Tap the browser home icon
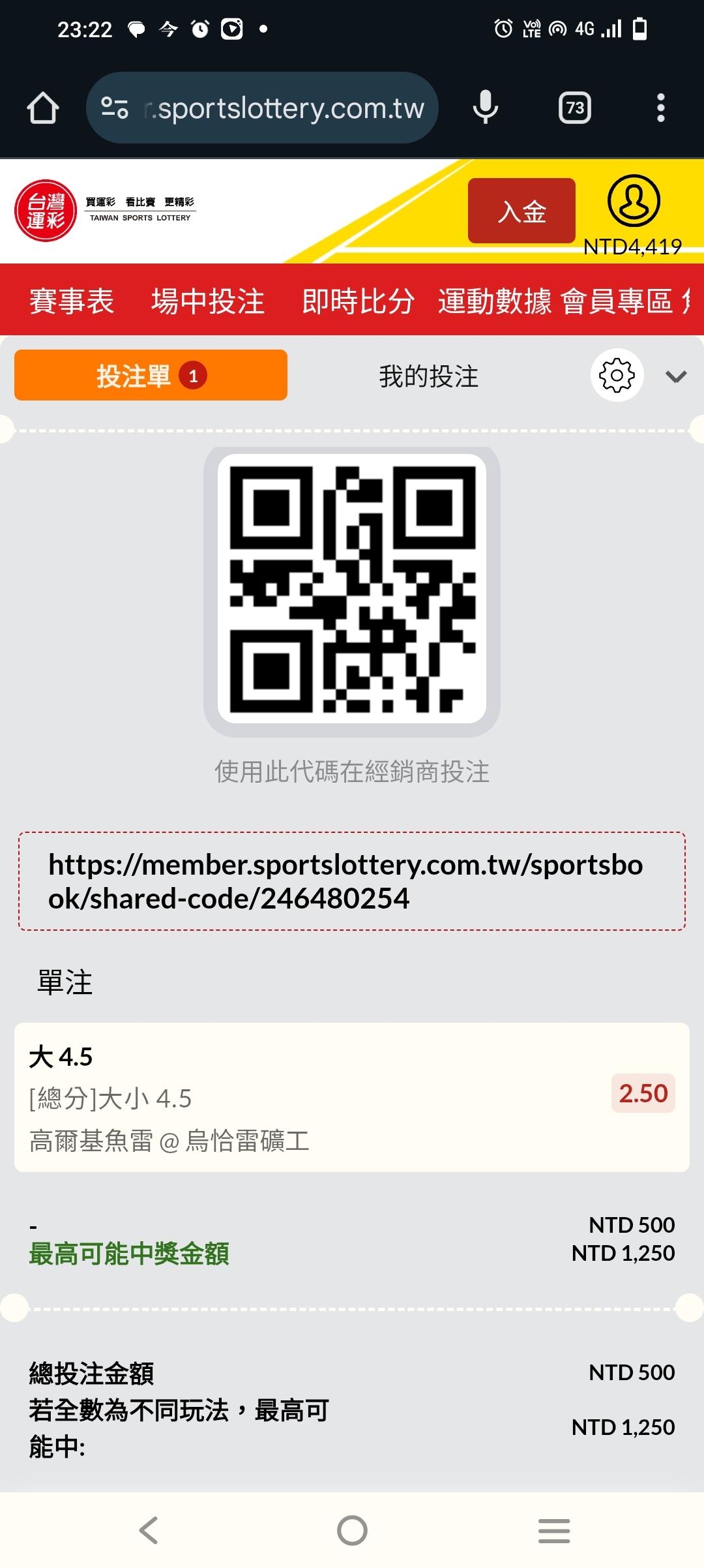The height and width of the screenshot is (1568, 704). 43,108
